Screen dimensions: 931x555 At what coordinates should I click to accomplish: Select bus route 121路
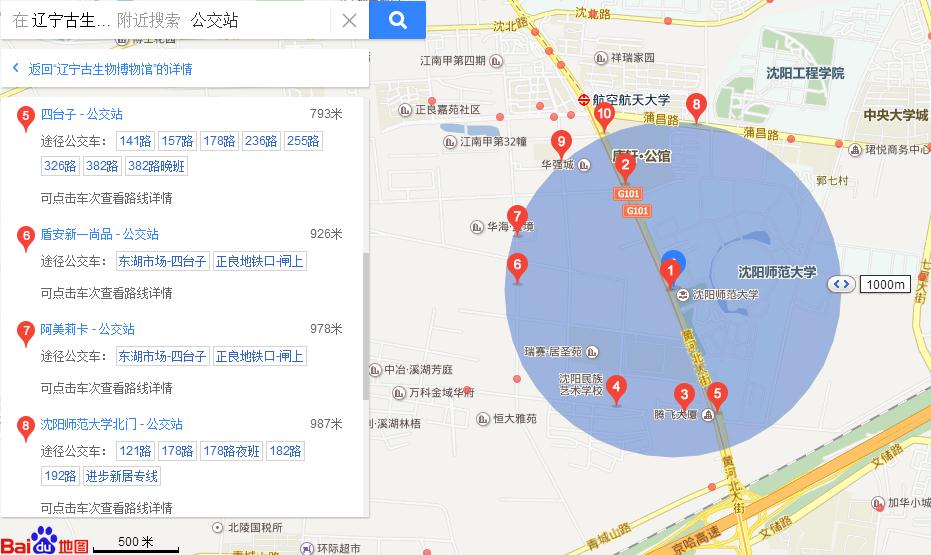pos(135,451)
